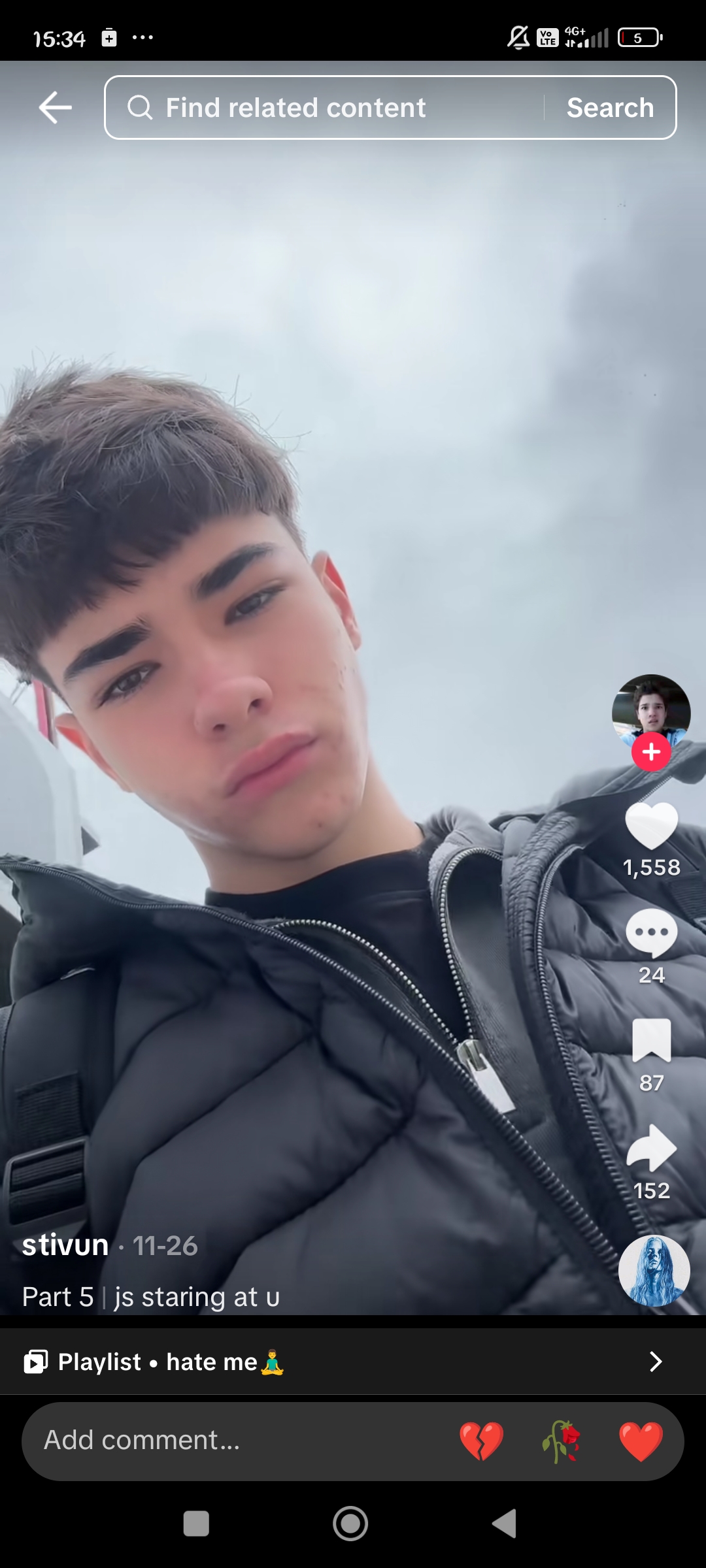Insert the broken heart emoji
Image resolution: width=706 pixels, height=1568 pixels.
(482, 1441)
